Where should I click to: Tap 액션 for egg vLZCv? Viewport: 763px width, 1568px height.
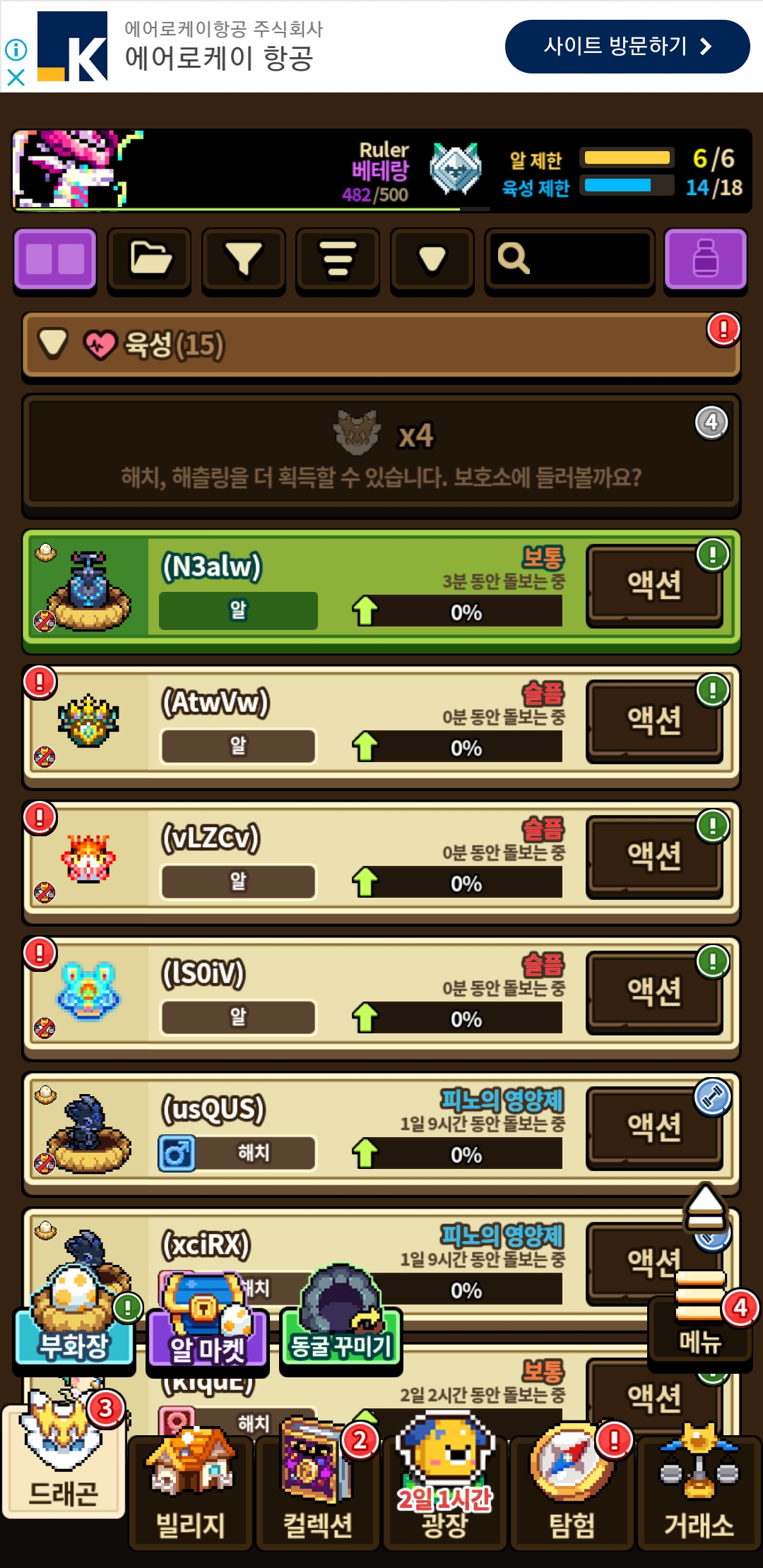point(654,857)
